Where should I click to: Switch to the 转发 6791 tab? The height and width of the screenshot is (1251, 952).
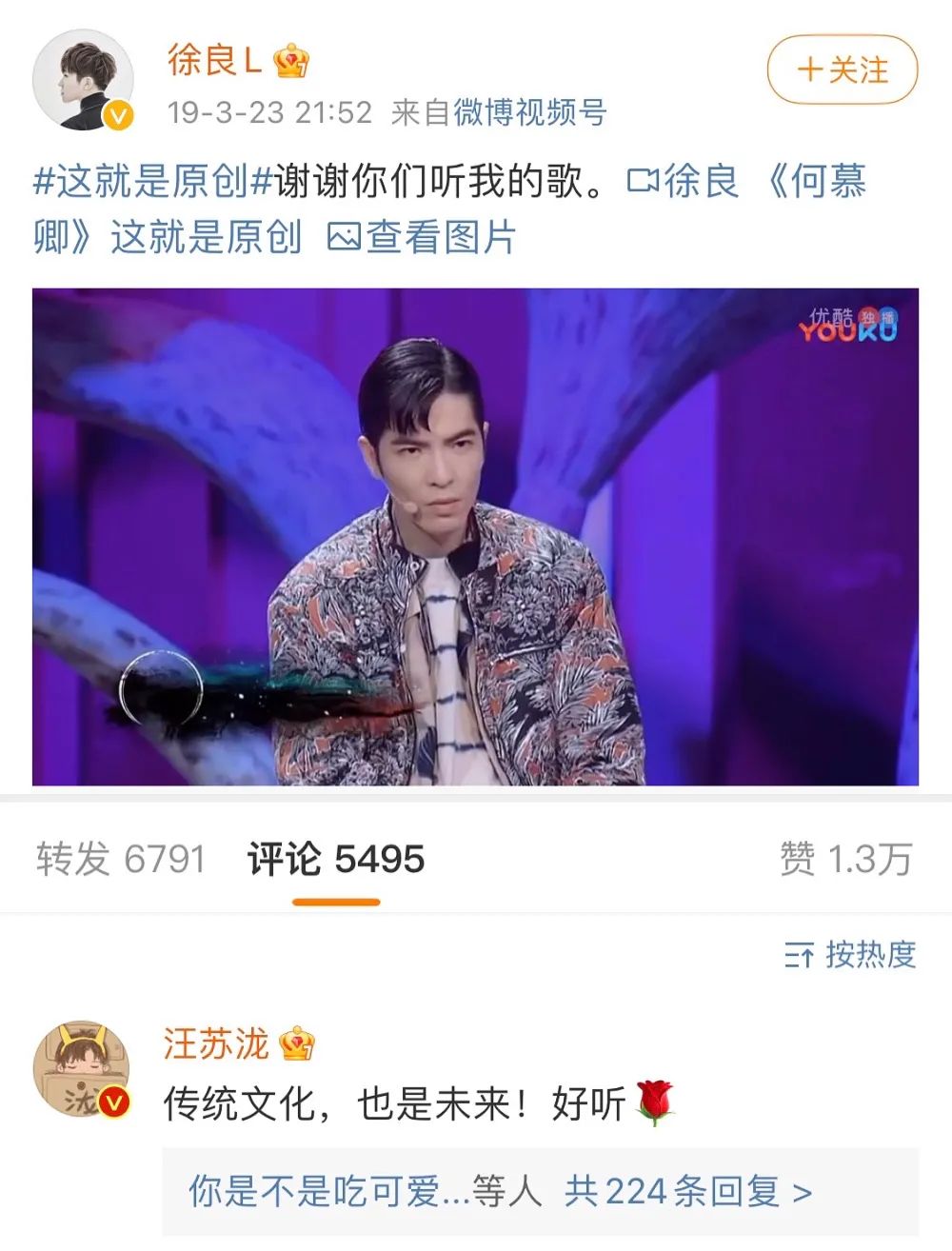click(x=120, y=859)
